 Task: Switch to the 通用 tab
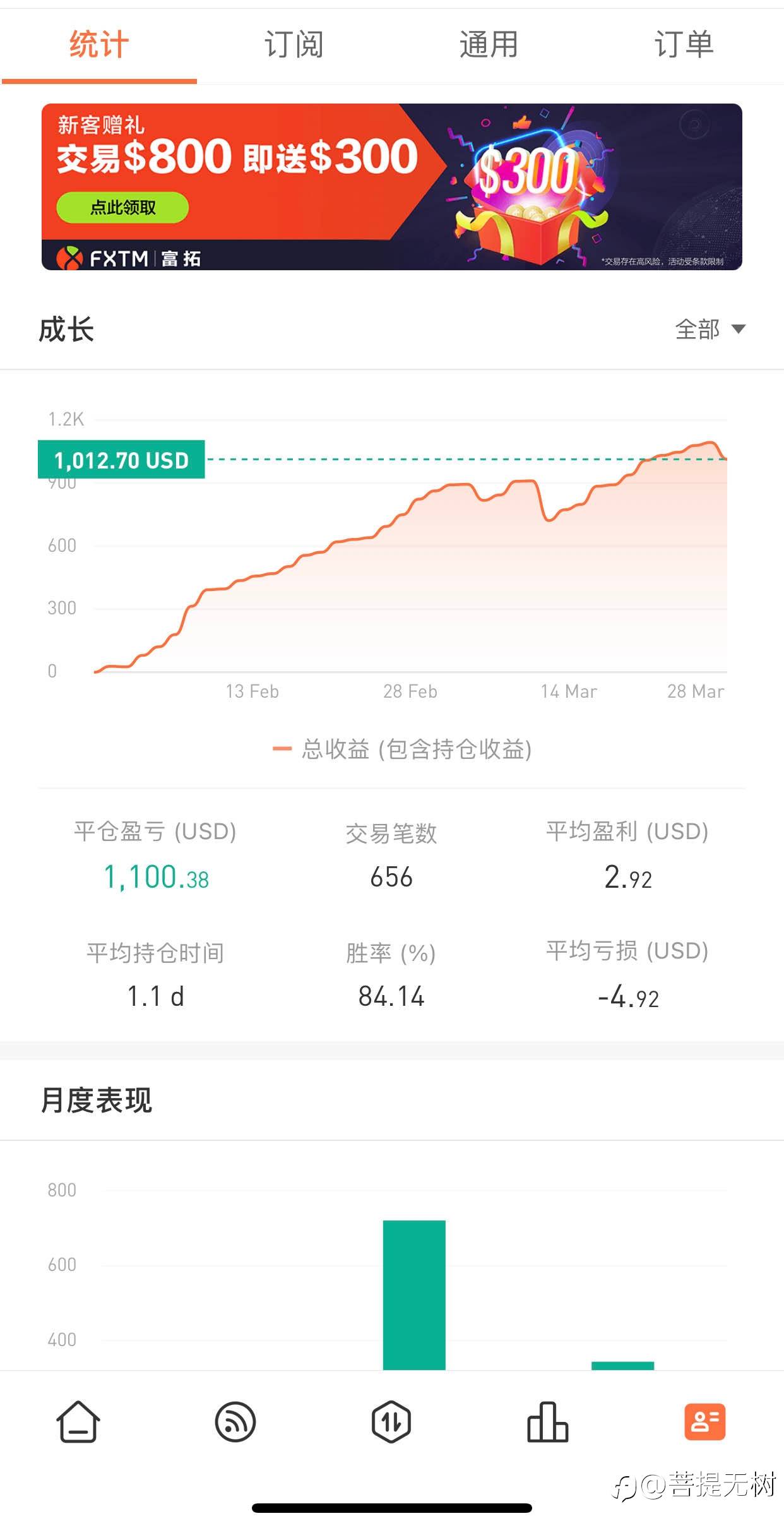point(489,45)
